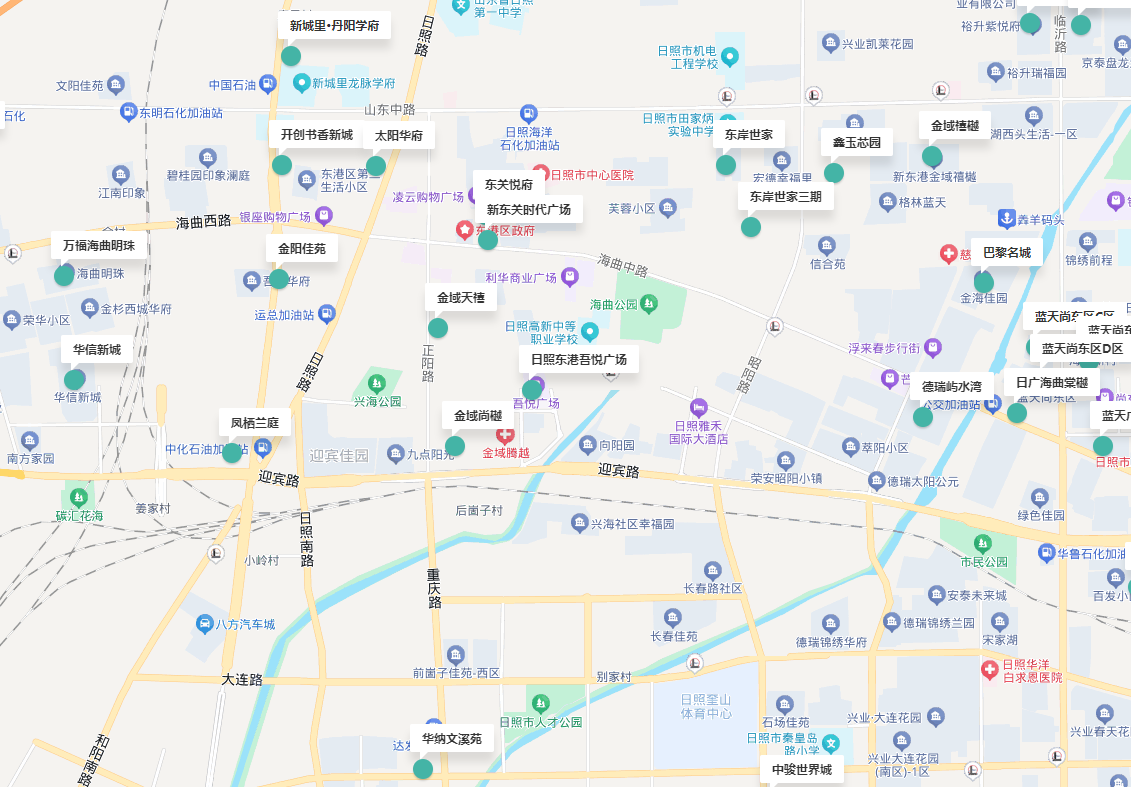Select the 华纳文溪苑 marker
This screenshot has height=787, width=1131.
click(x=423, y=769)
